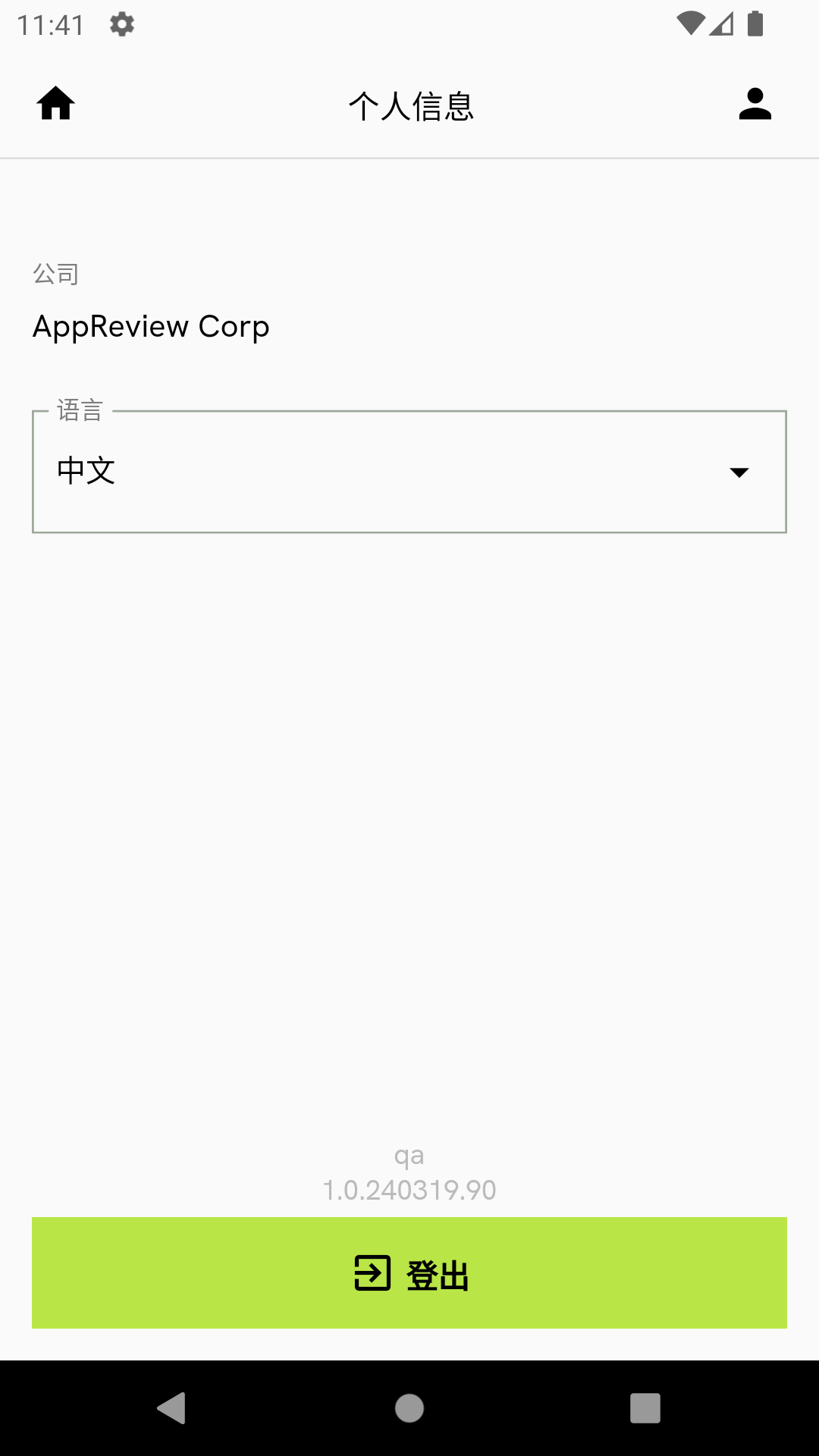Expand the 语言 language dropdown

point(409,471)
